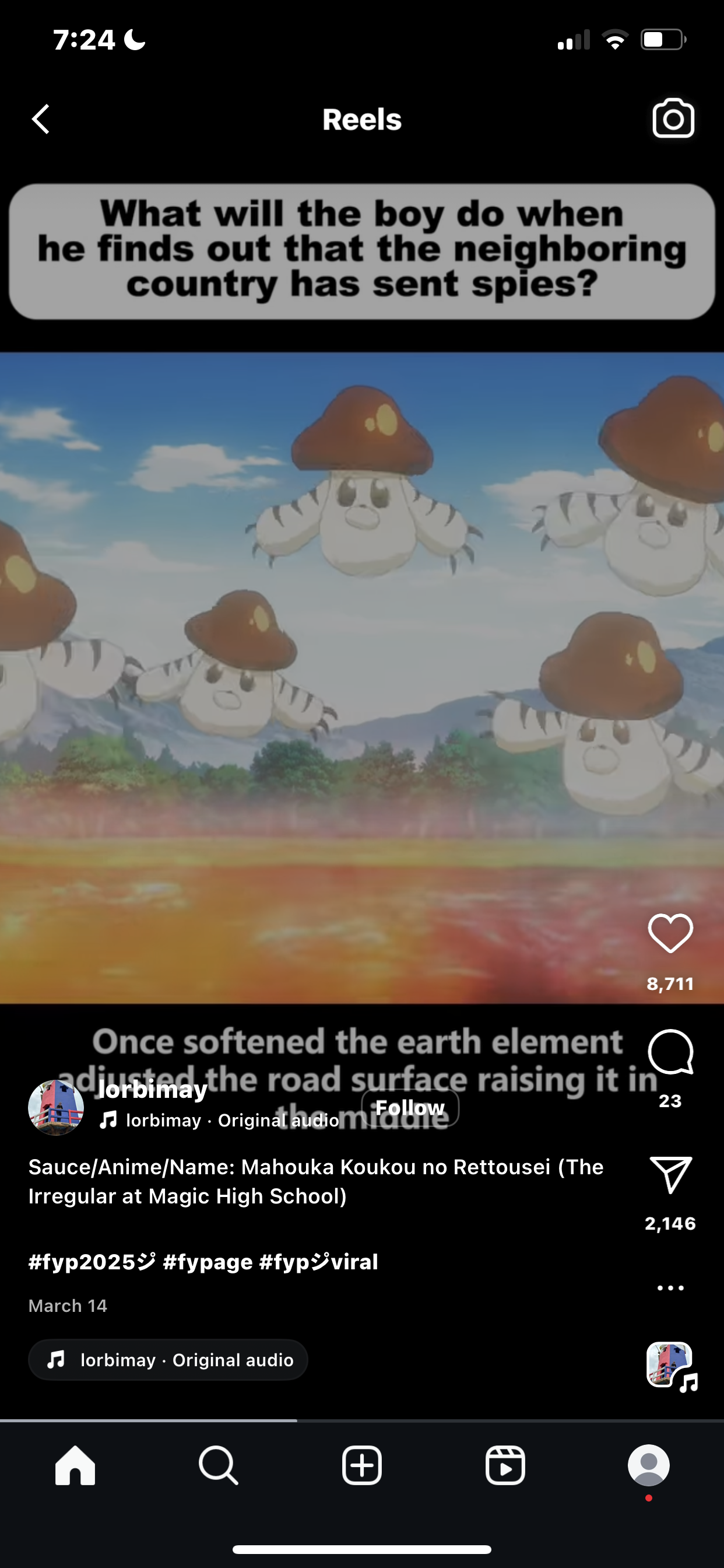The width and height of the screenshot is (724, 1568).
Task: Like this reel with the heart icon
Action: 670,933
